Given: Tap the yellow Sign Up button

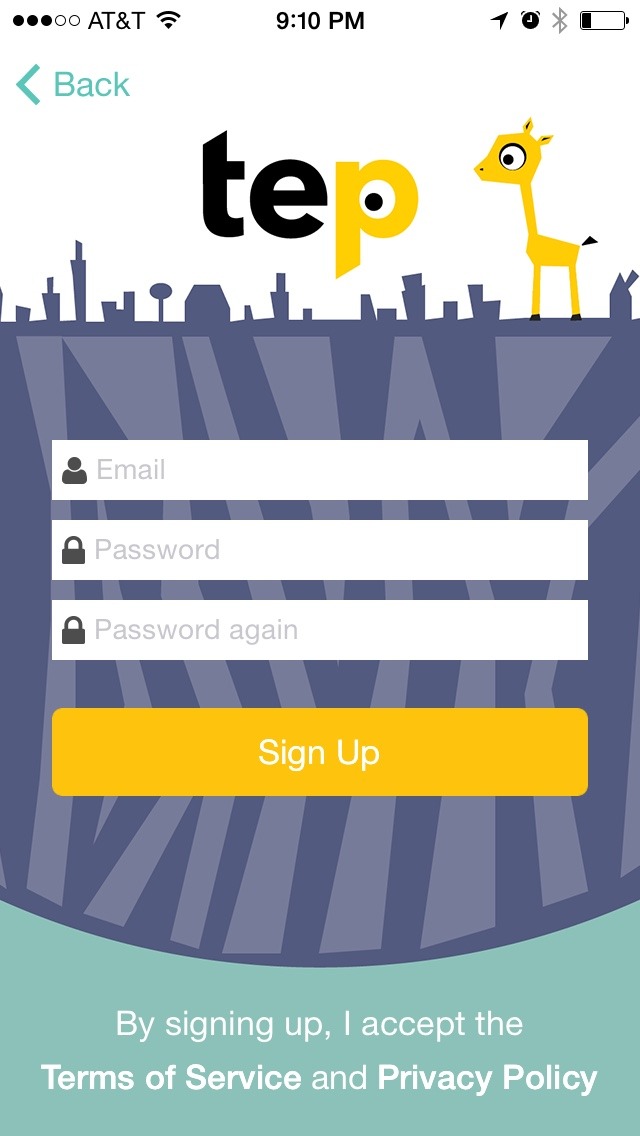Looking at the screenshot, I should coord(320,752).
